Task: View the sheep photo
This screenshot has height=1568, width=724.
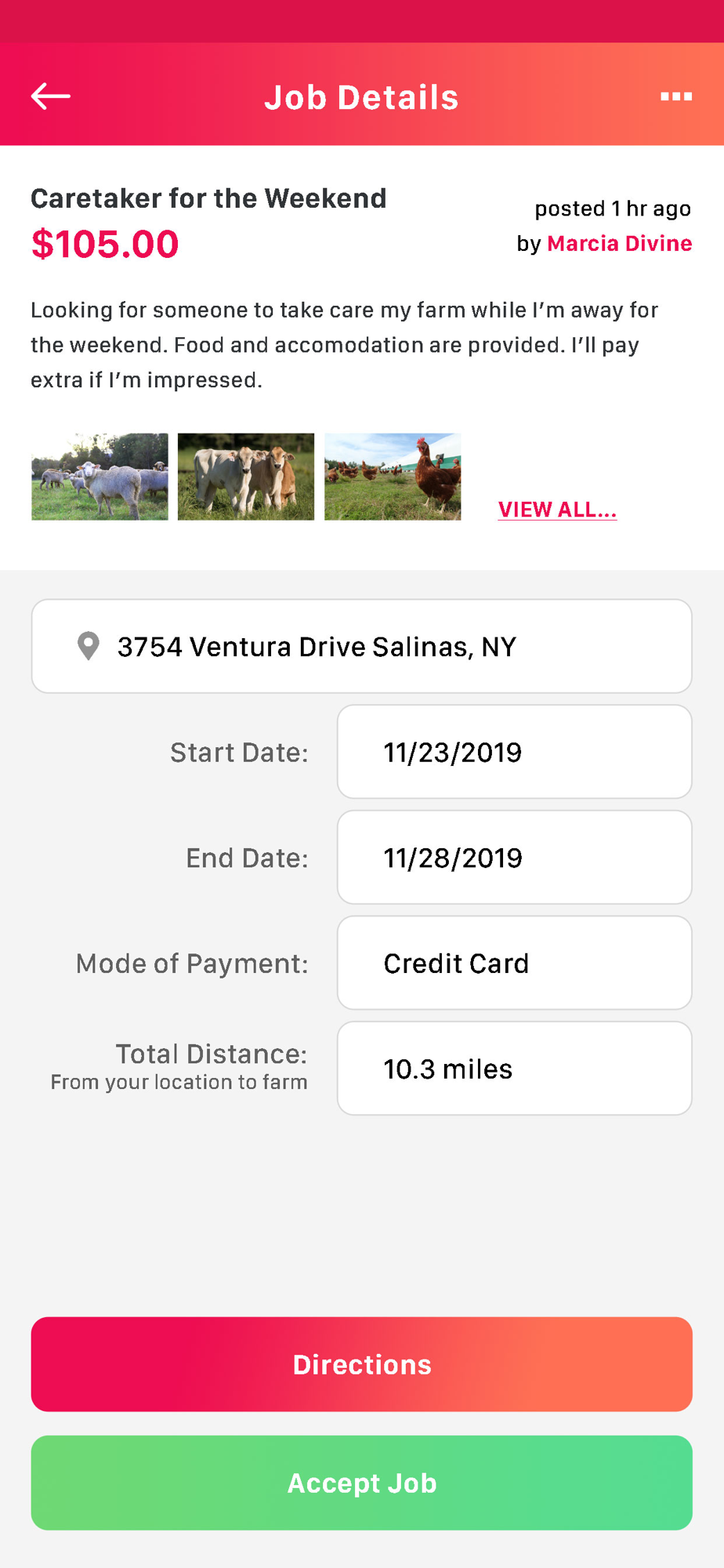Action: tap(100, 477)
